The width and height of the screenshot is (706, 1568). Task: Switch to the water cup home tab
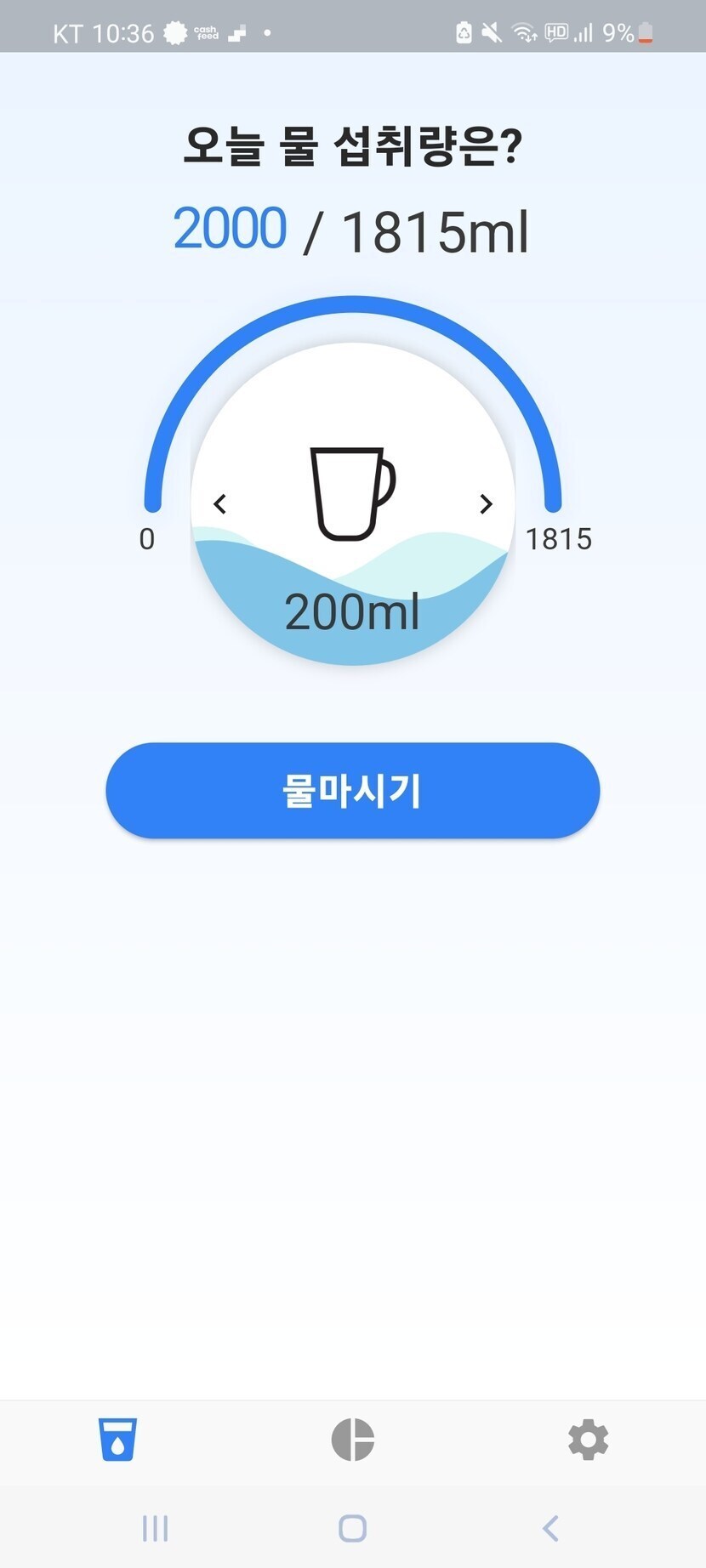(x=117, y=1440)
